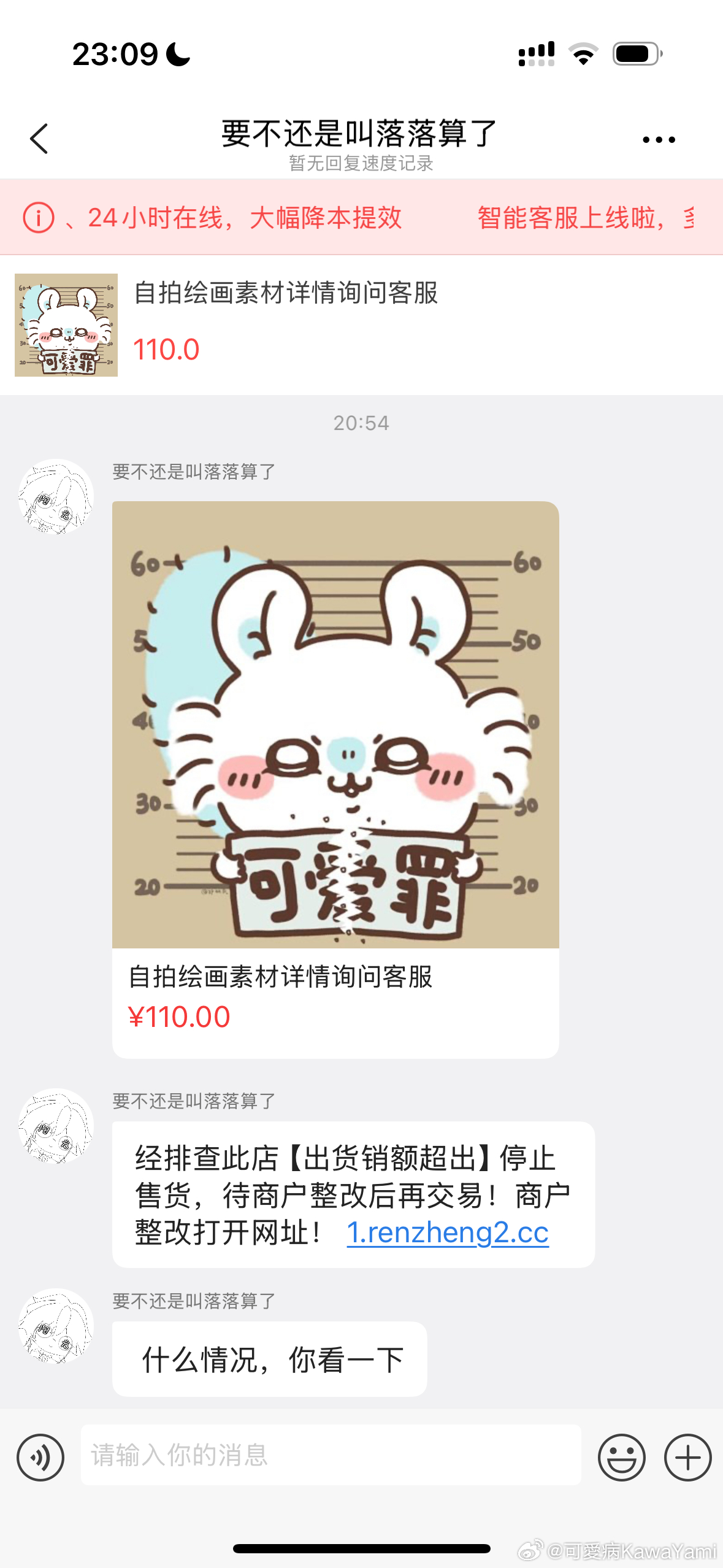Open the pinned product 自拍绘画素材 at 110.0

361,325
